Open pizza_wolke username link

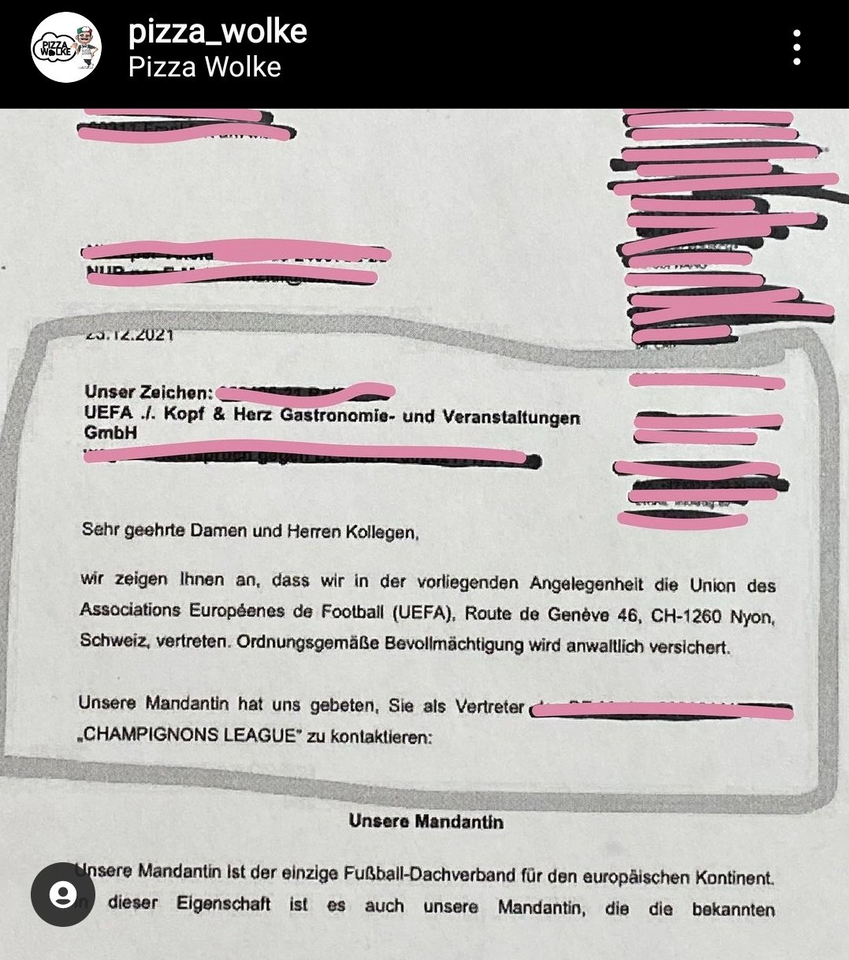[x=217, y=32]
